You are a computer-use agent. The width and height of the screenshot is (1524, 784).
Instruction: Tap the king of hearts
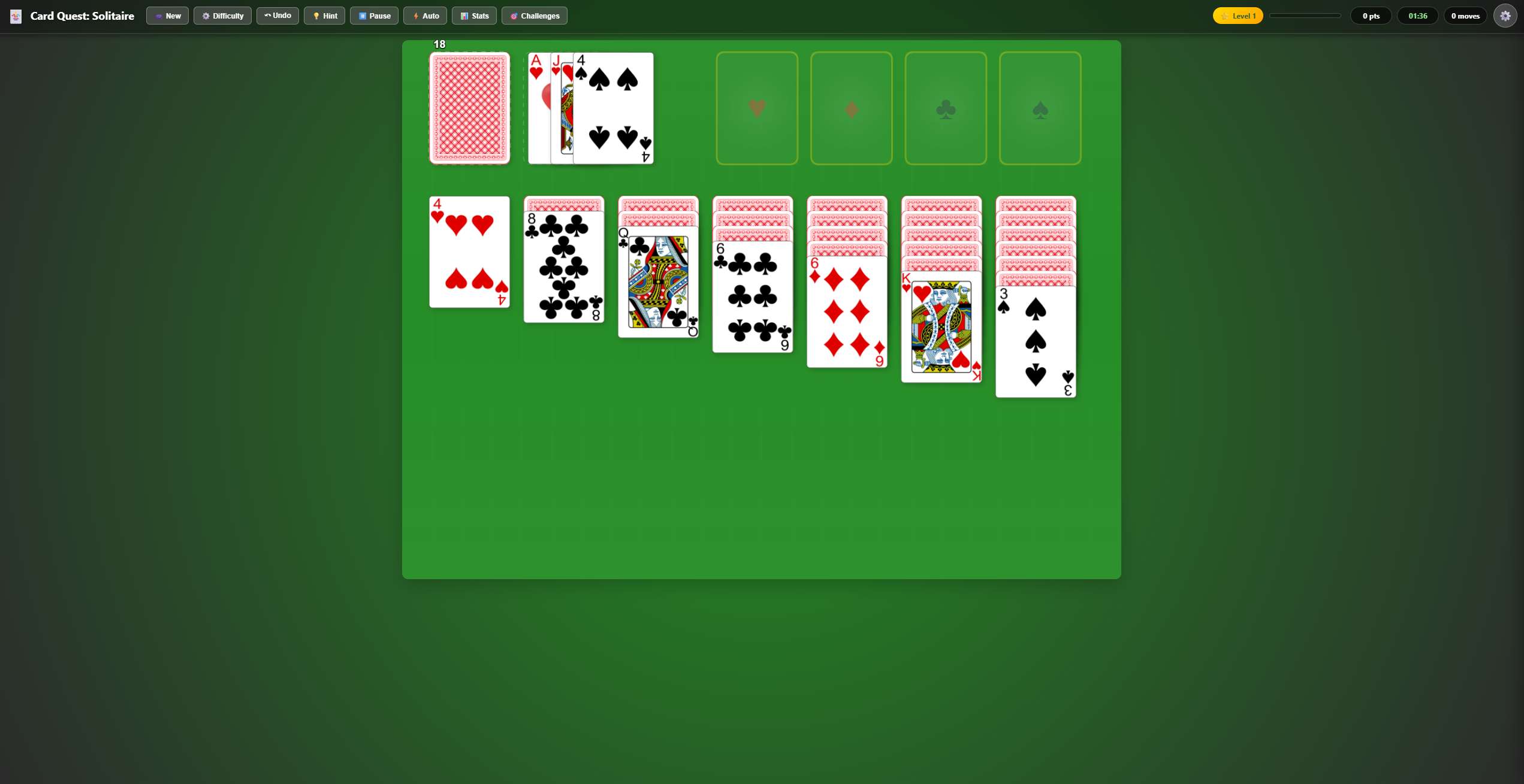click(x=941, y=327)
